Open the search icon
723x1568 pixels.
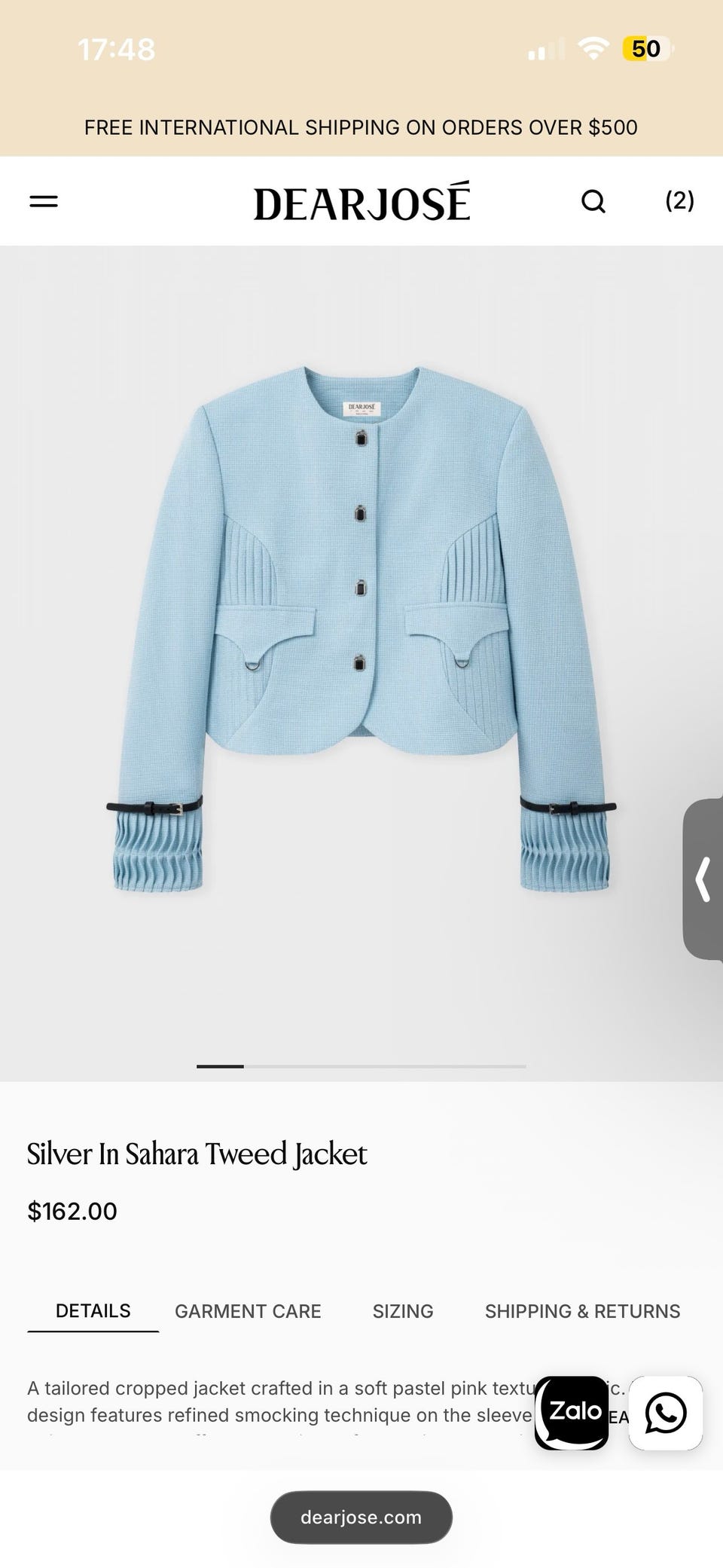tap(593, 201)
